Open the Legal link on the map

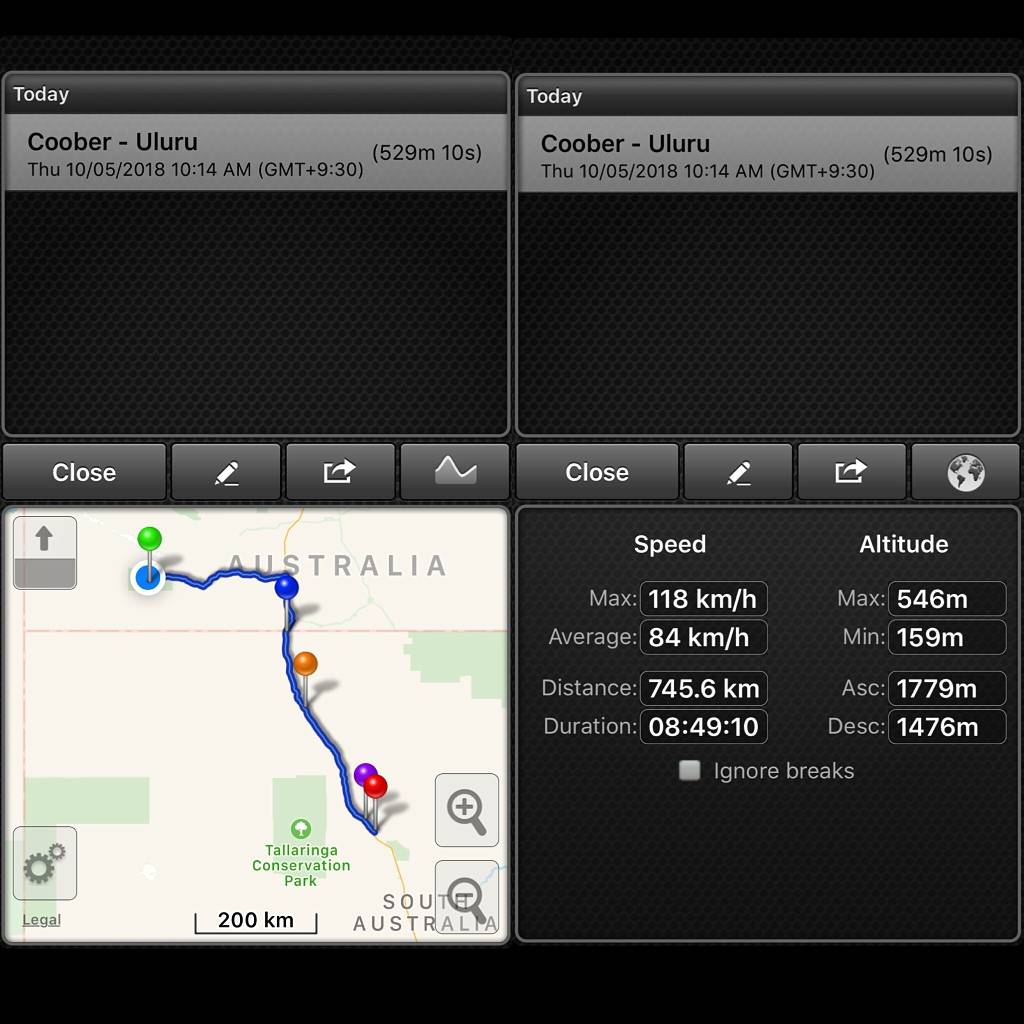[42, 920]
